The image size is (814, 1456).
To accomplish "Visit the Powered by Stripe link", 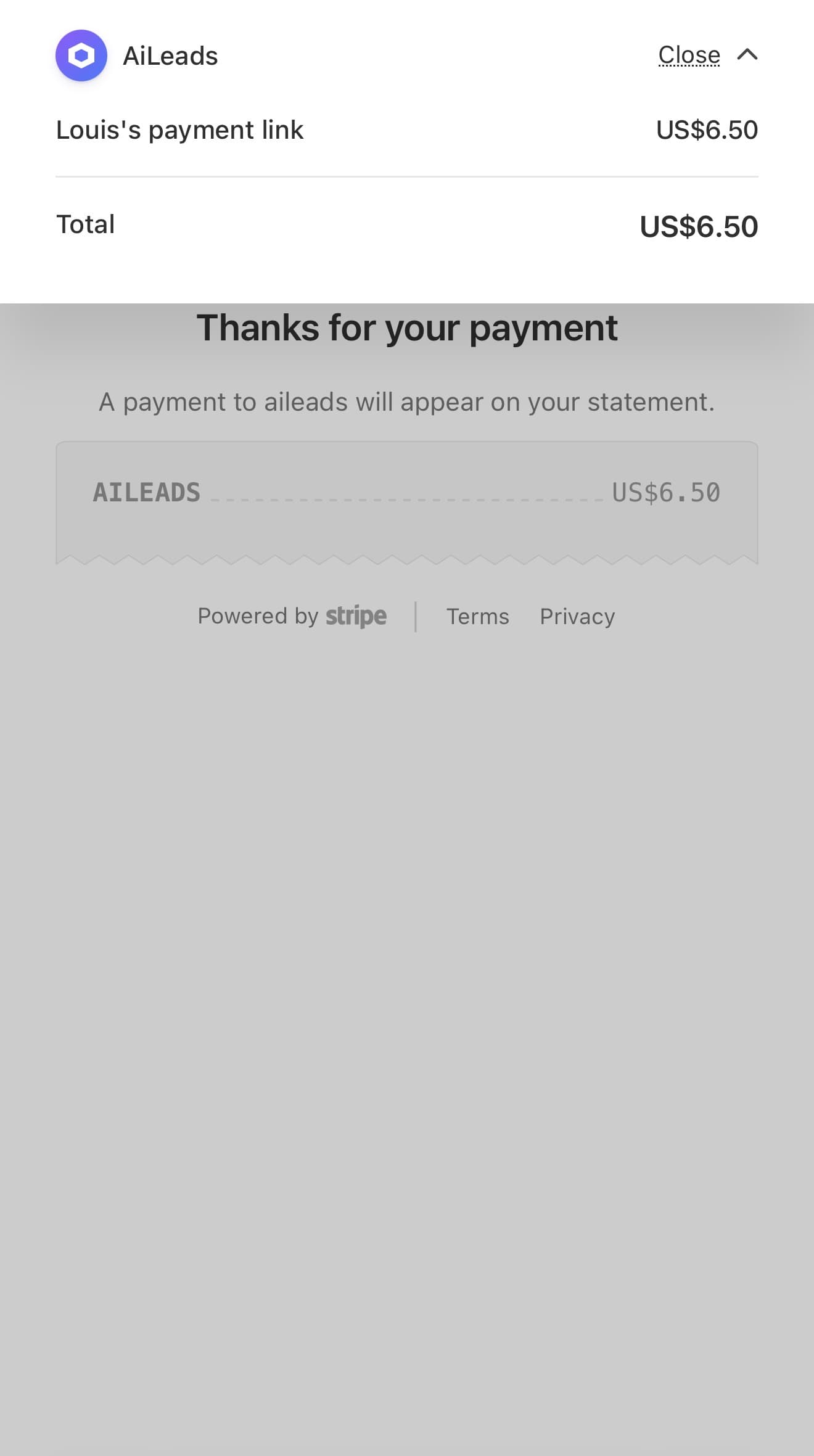I will click(x=292, y=616).
